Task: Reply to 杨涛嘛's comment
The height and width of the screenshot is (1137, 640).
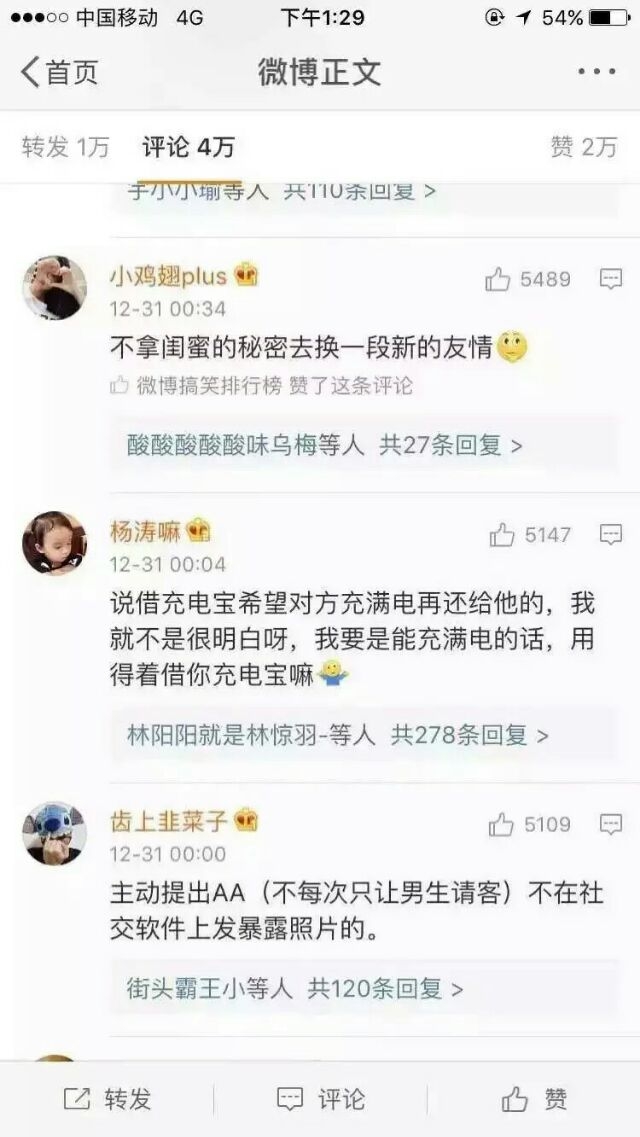Action: pos(611,535)
